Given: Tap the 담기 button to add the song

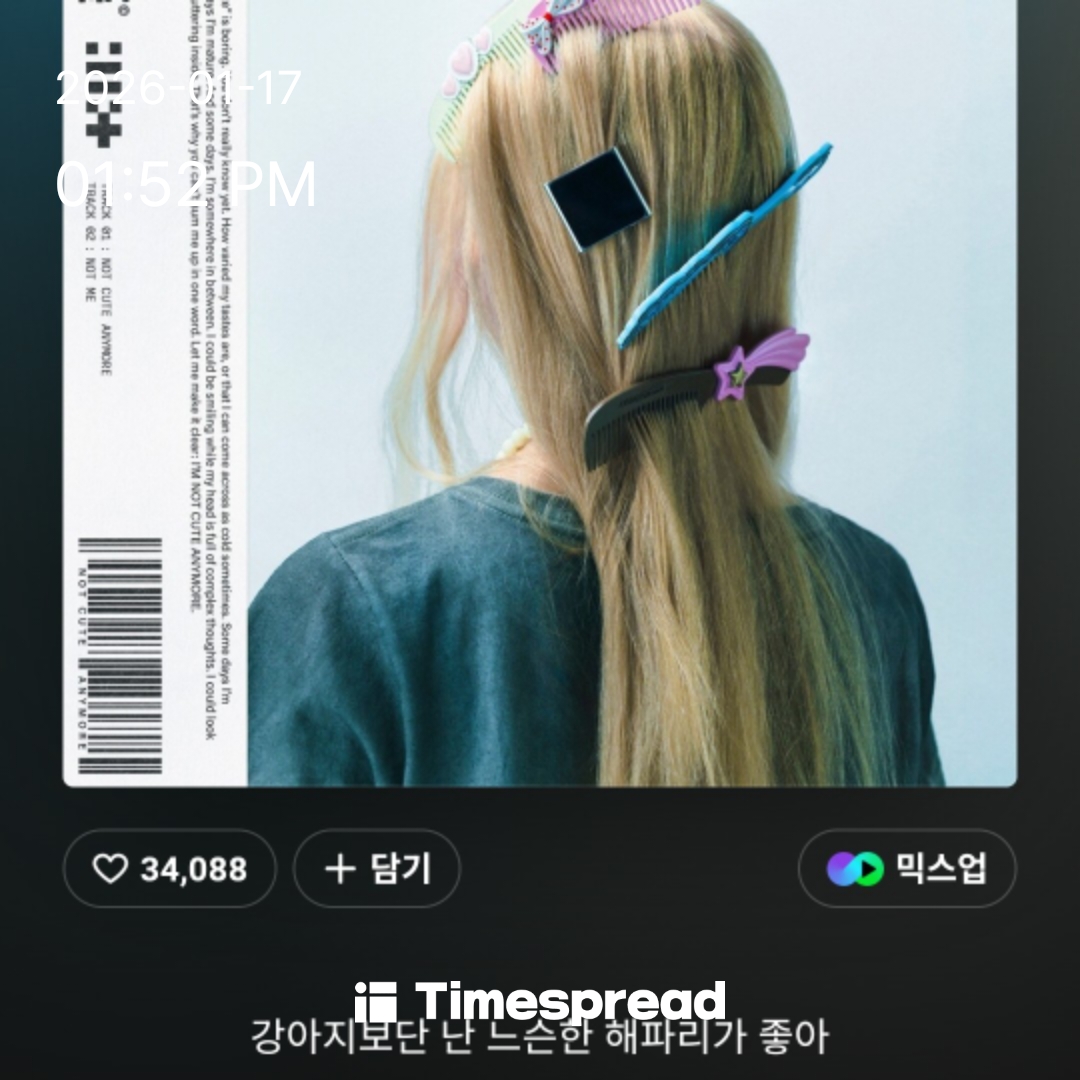Looking at the screenshot, I should [x=377, y=869].
